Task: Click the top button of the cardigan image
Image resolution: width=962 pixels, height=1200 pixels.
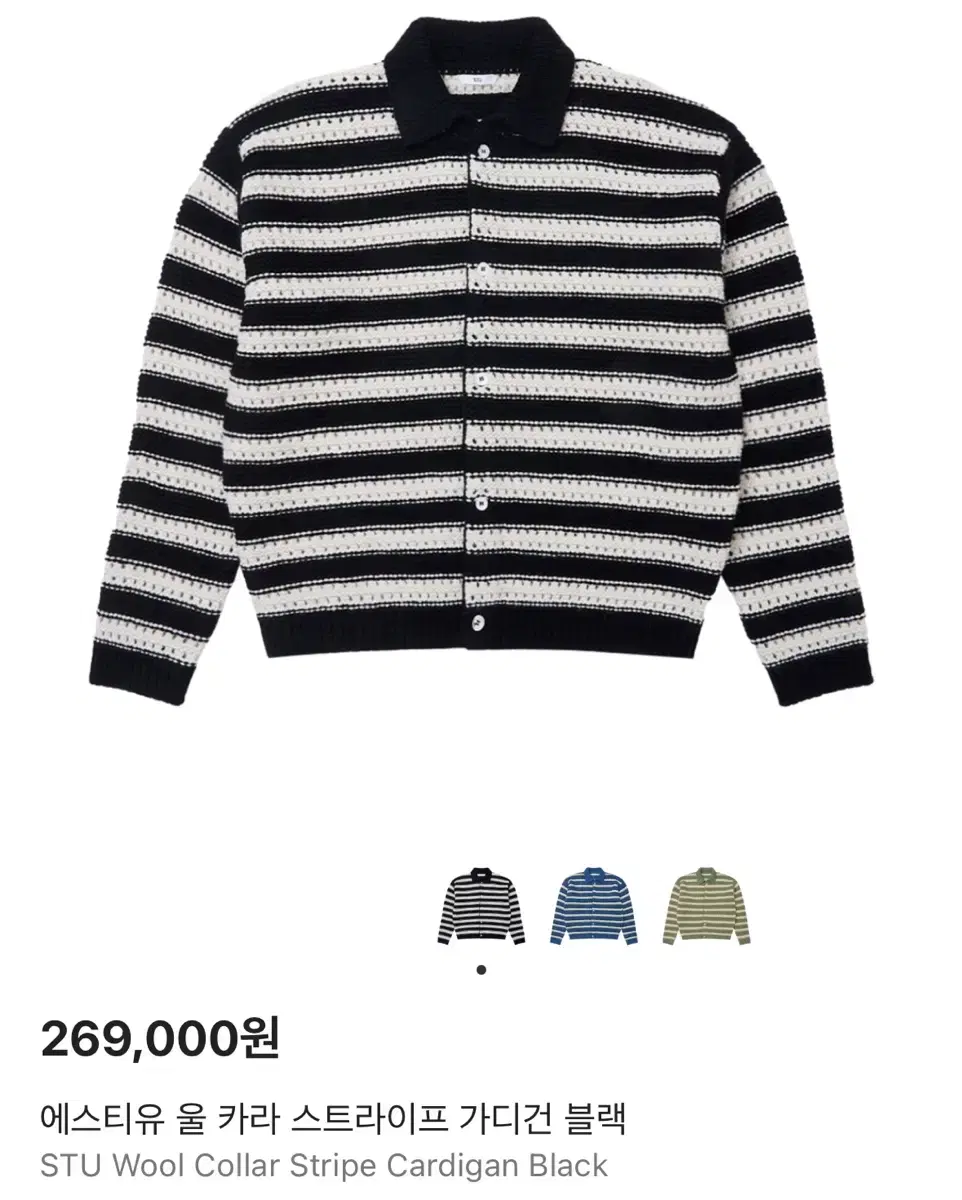Action: (483, 150)
